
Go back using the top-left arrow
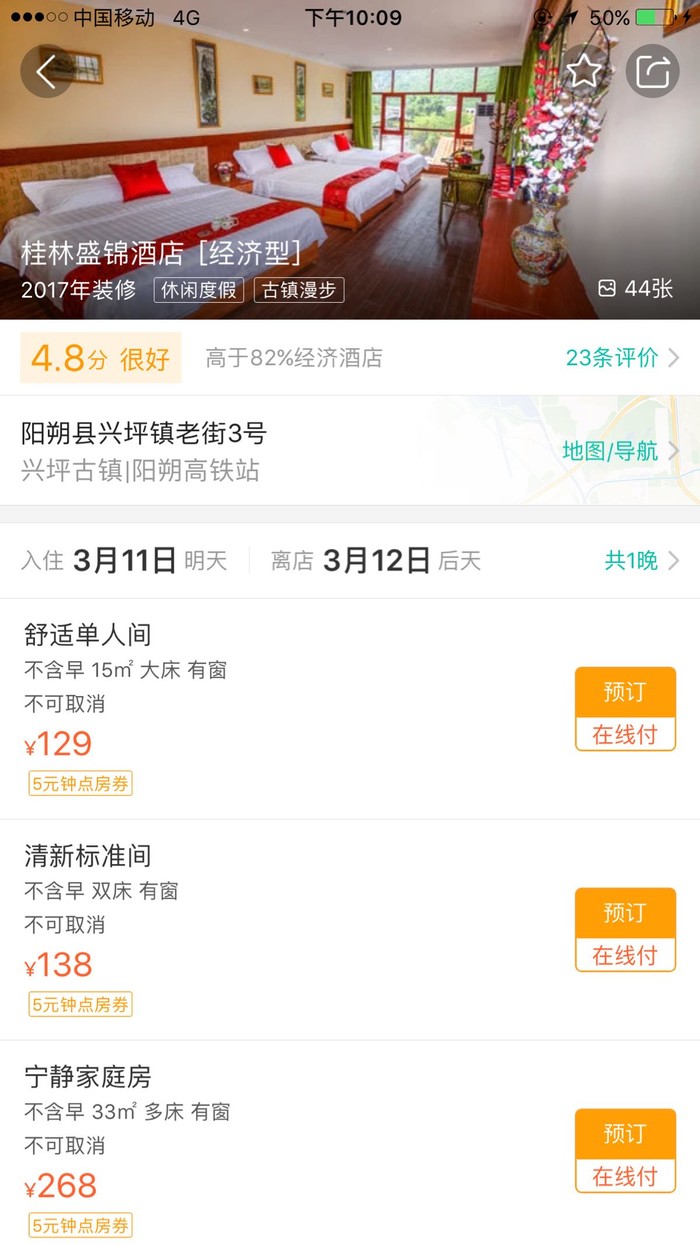click(x=46, y=71)
